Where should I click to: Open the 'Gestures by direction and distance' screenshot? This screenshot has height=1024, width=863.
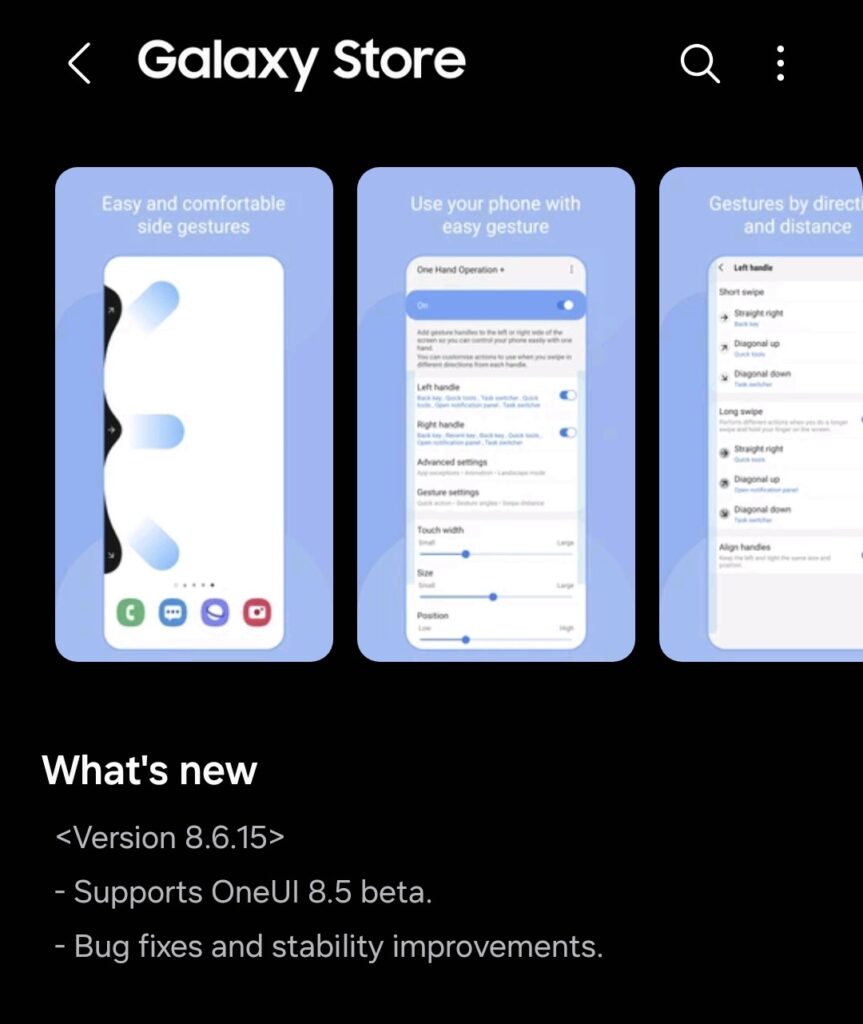(x=762, y=414)
